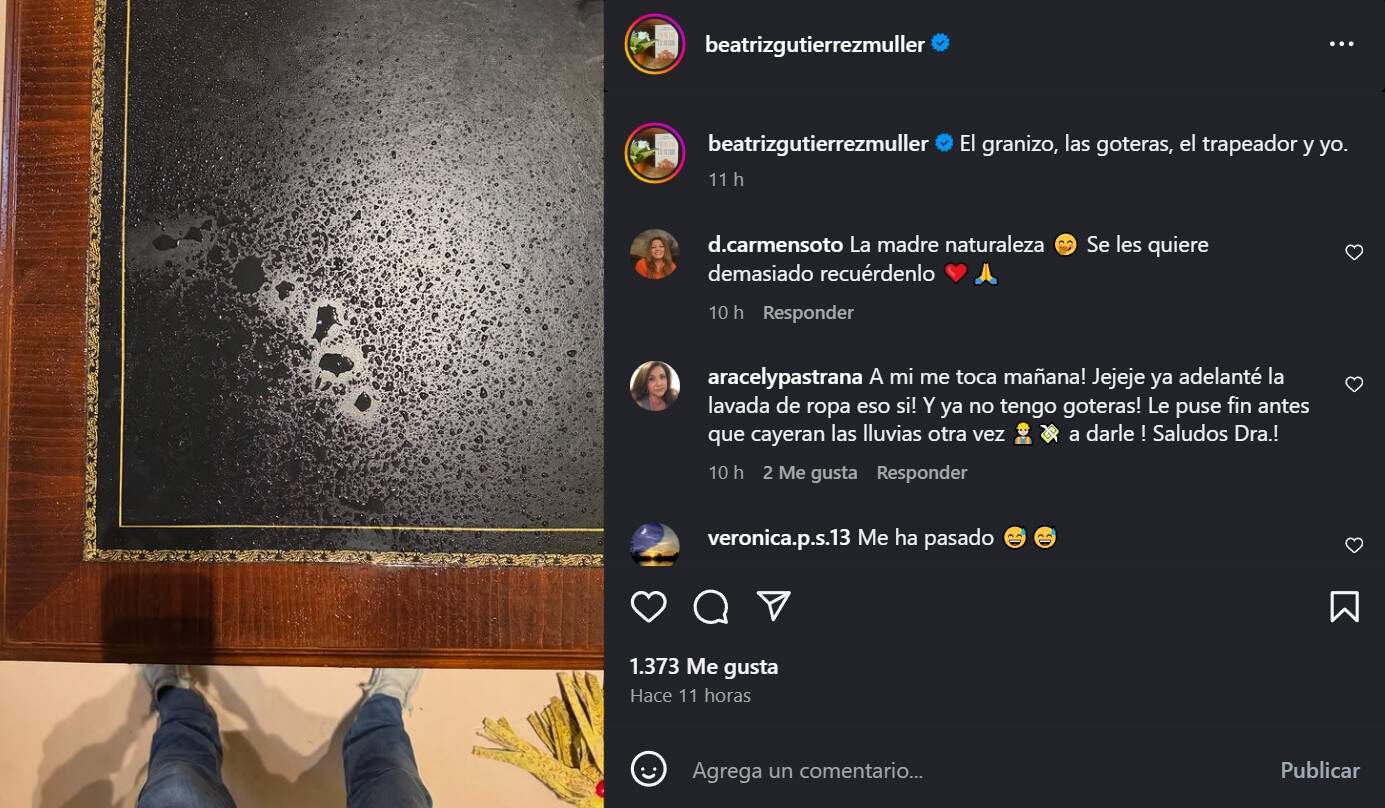1385x808 pixels.
Task: Open the emoji picker for comments
Action: coord(648,769)
